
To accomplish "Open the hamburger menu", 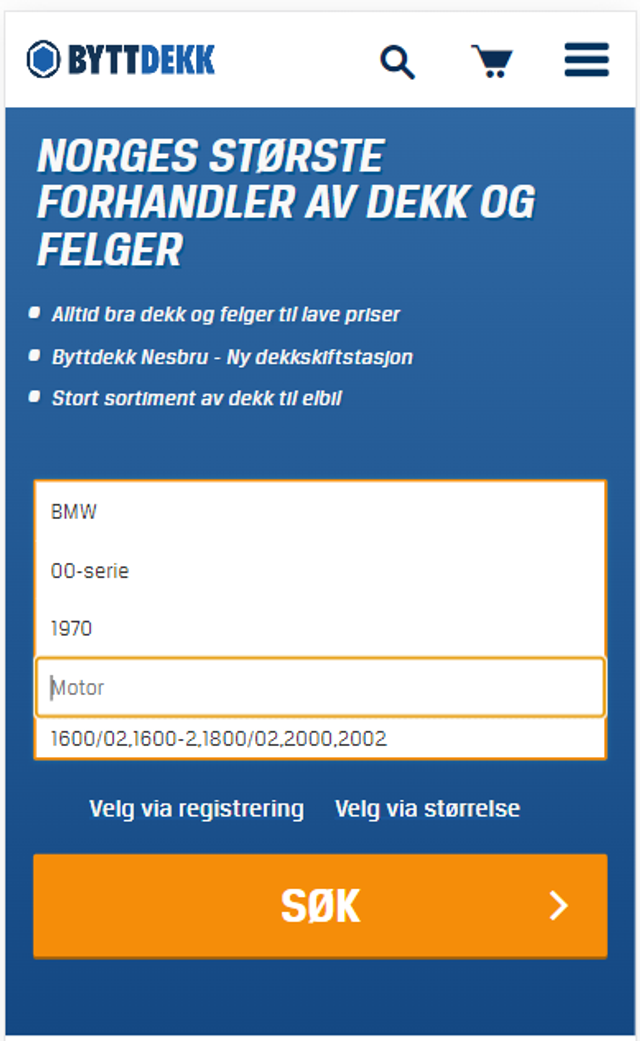I will coord(586,60).
